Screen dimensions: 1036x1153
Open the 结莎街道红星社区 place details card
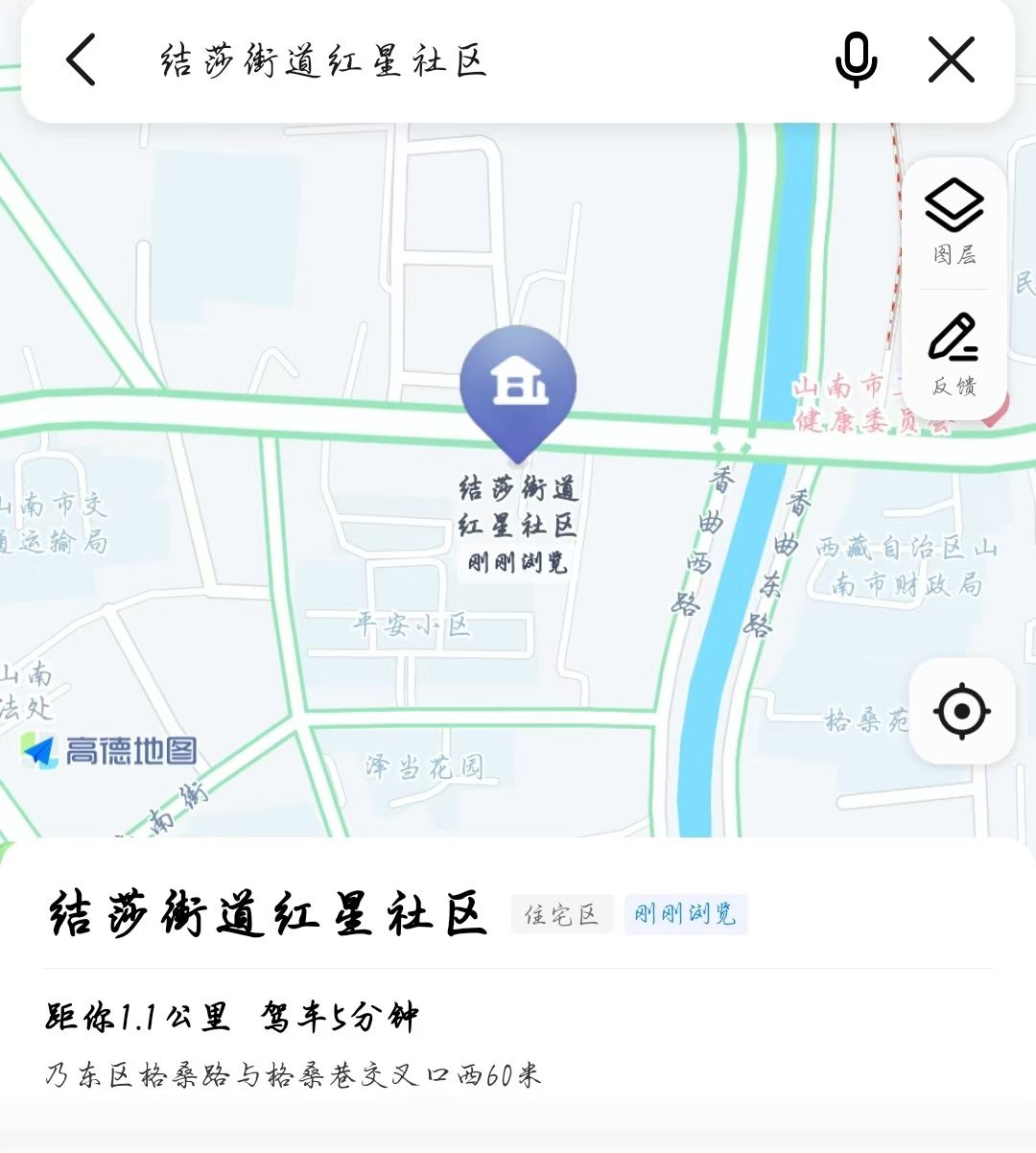click(269, 913)
